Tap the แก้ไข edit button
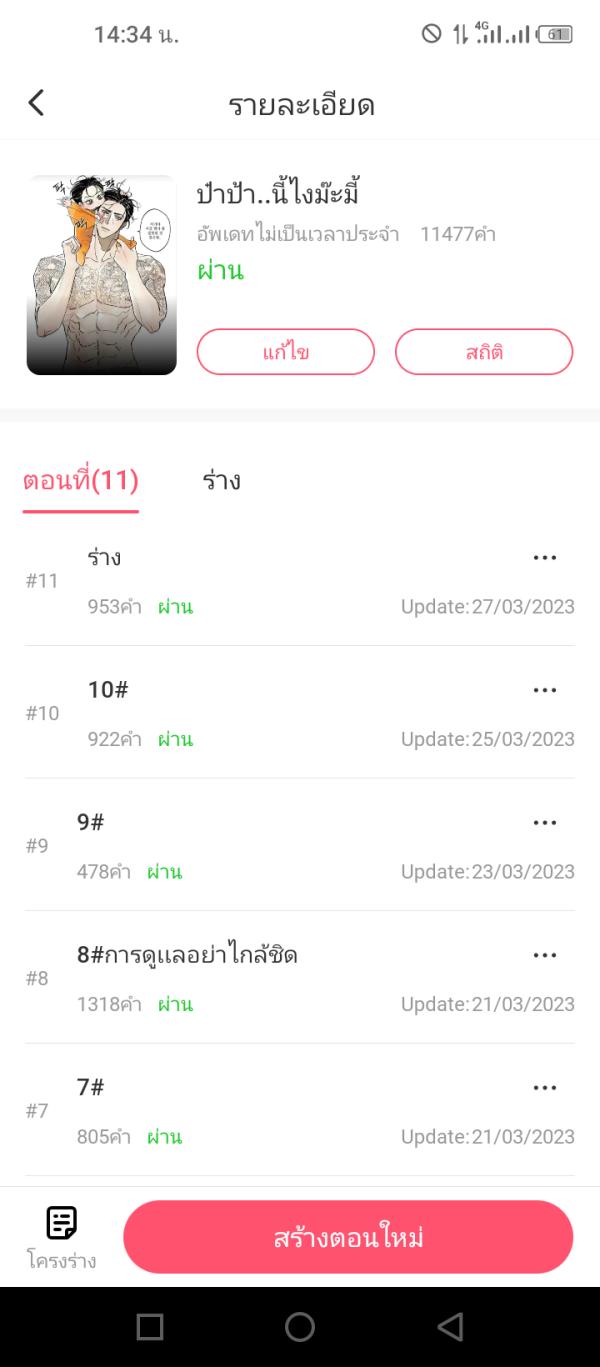 [x=285, y=352]
